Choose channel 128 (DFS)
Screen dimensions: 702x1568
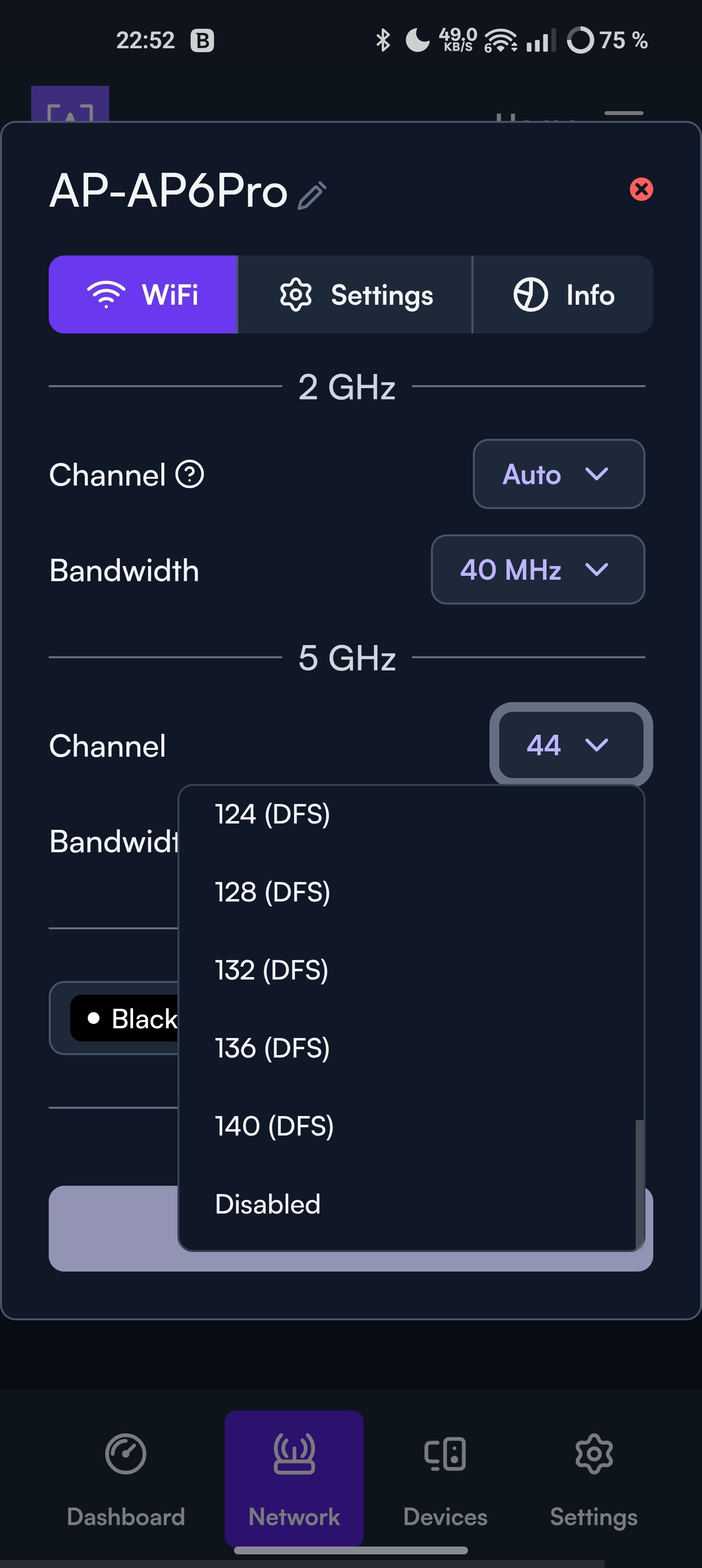[411, 892]
